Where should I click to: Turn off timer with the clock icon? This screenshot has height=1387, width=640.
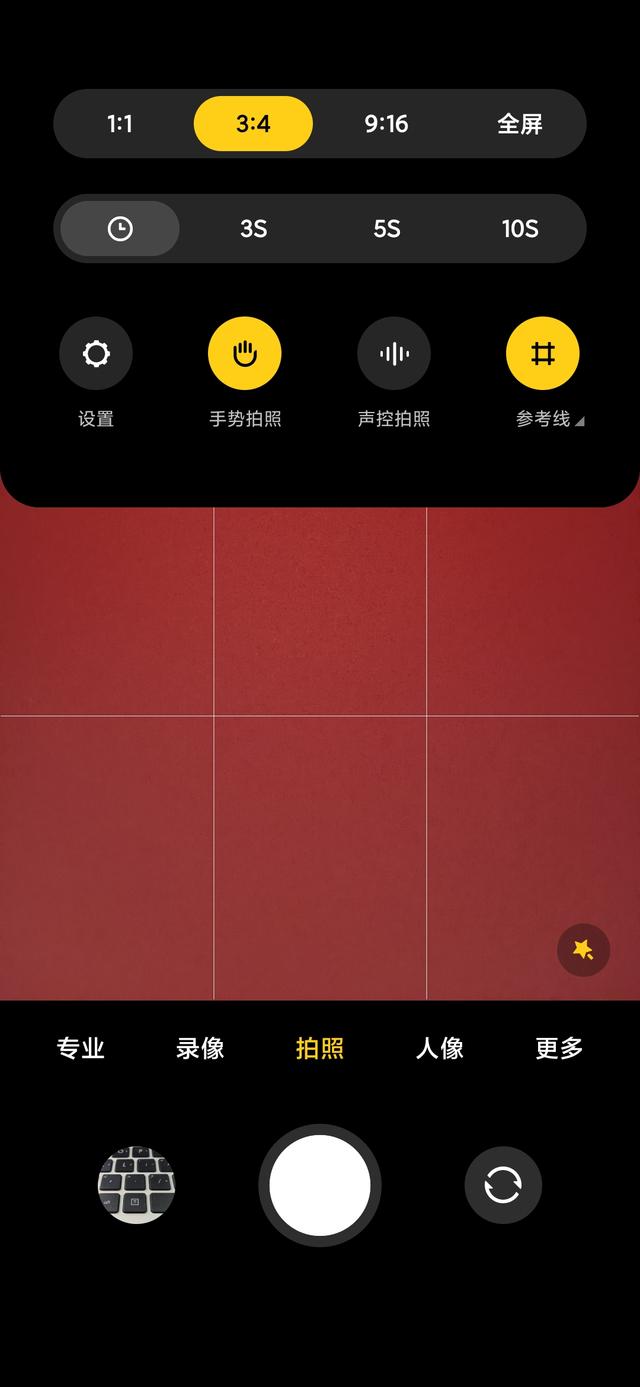point(120,229)
